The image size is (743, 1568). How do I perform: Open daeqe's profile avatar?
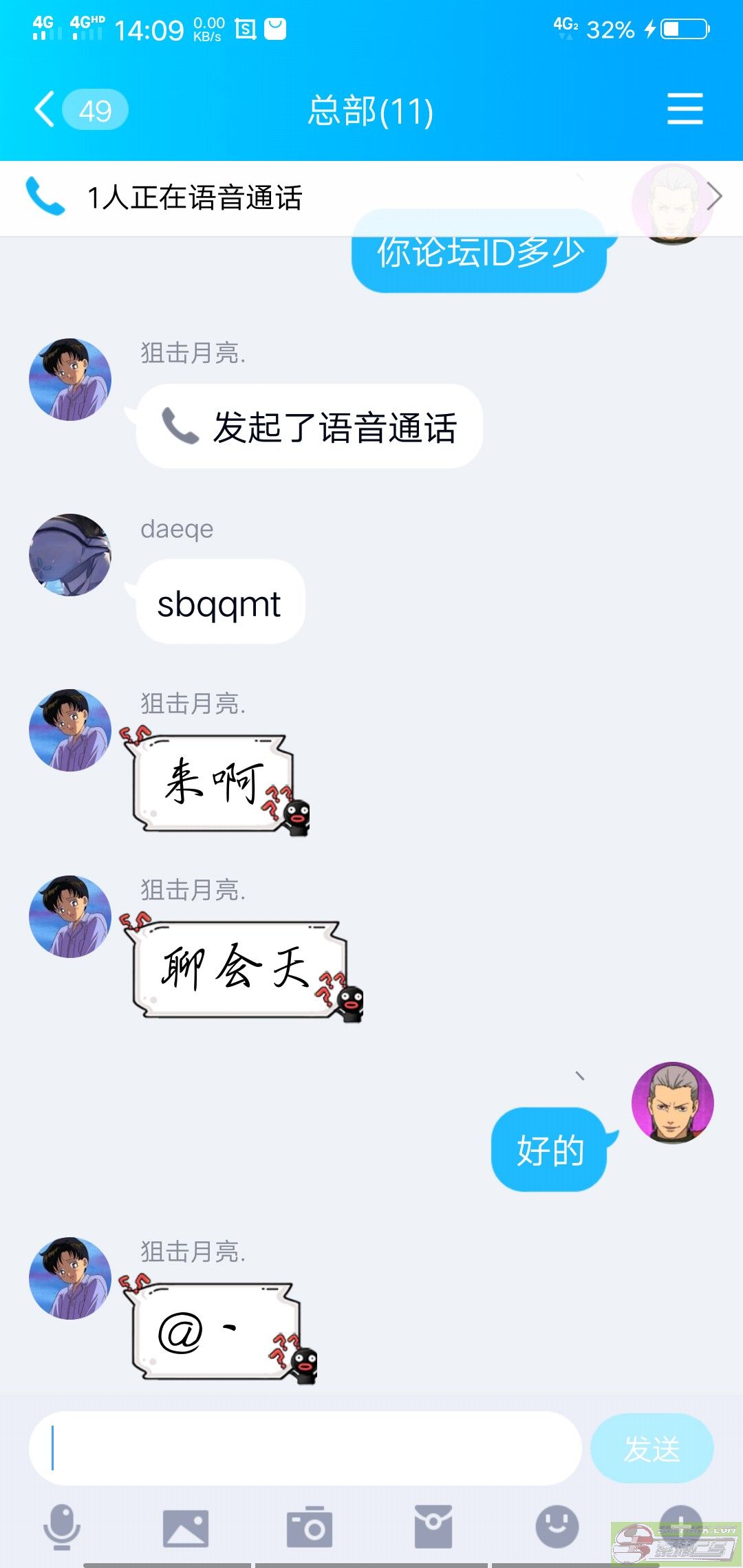pyautogui.click(x=70, y=554)
